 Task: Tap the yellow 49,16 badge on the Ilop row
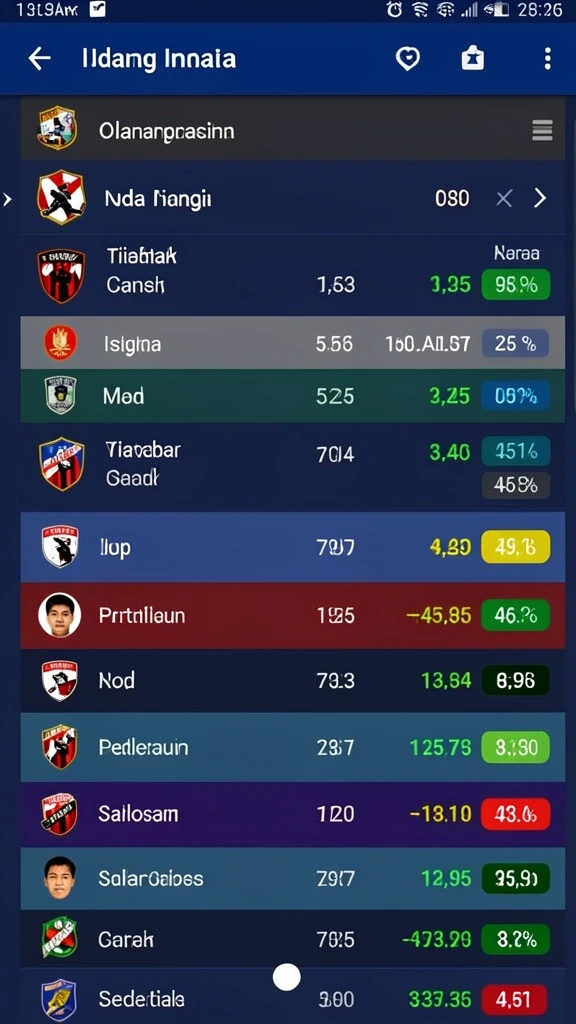(x=515, y=547)
